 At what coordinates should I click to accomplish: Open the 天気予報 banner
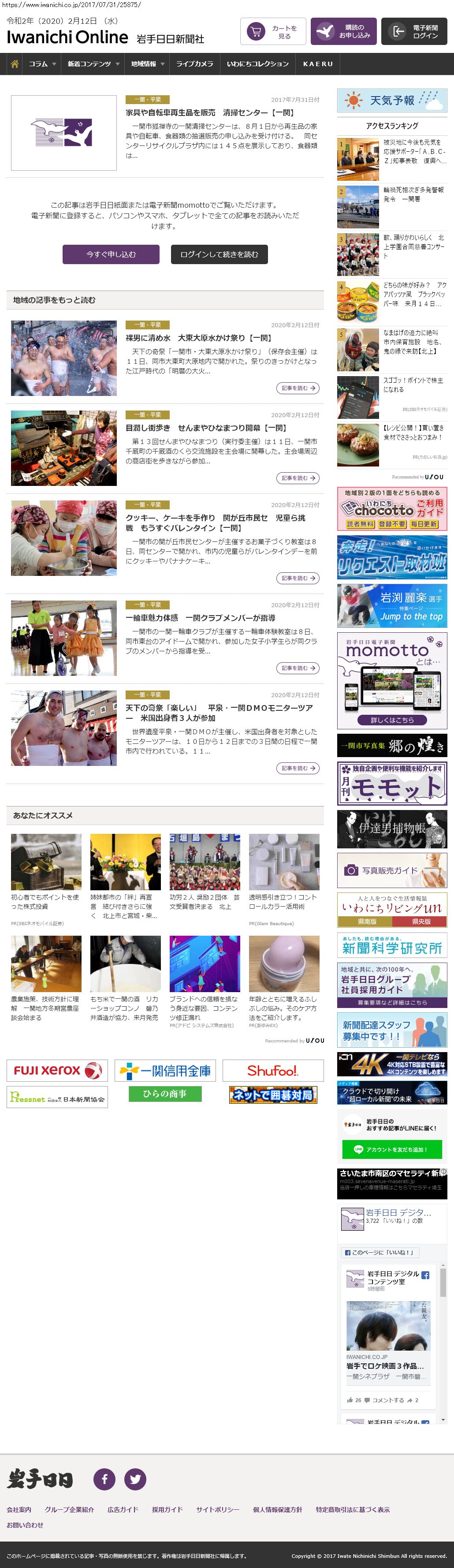pyautogui.click(x=392, y=101)
